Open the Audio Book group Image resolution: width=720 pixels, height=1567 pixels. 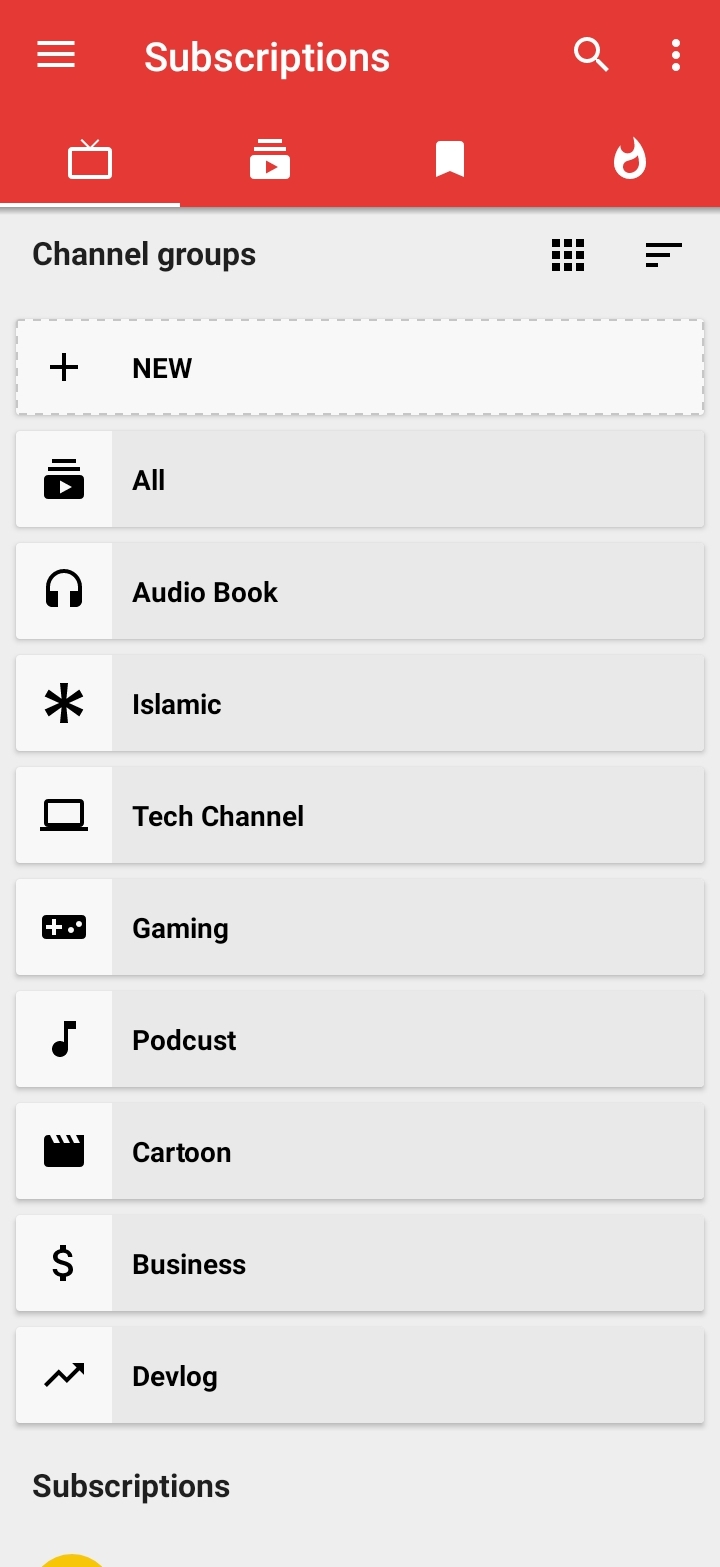(x=360, y=592)
